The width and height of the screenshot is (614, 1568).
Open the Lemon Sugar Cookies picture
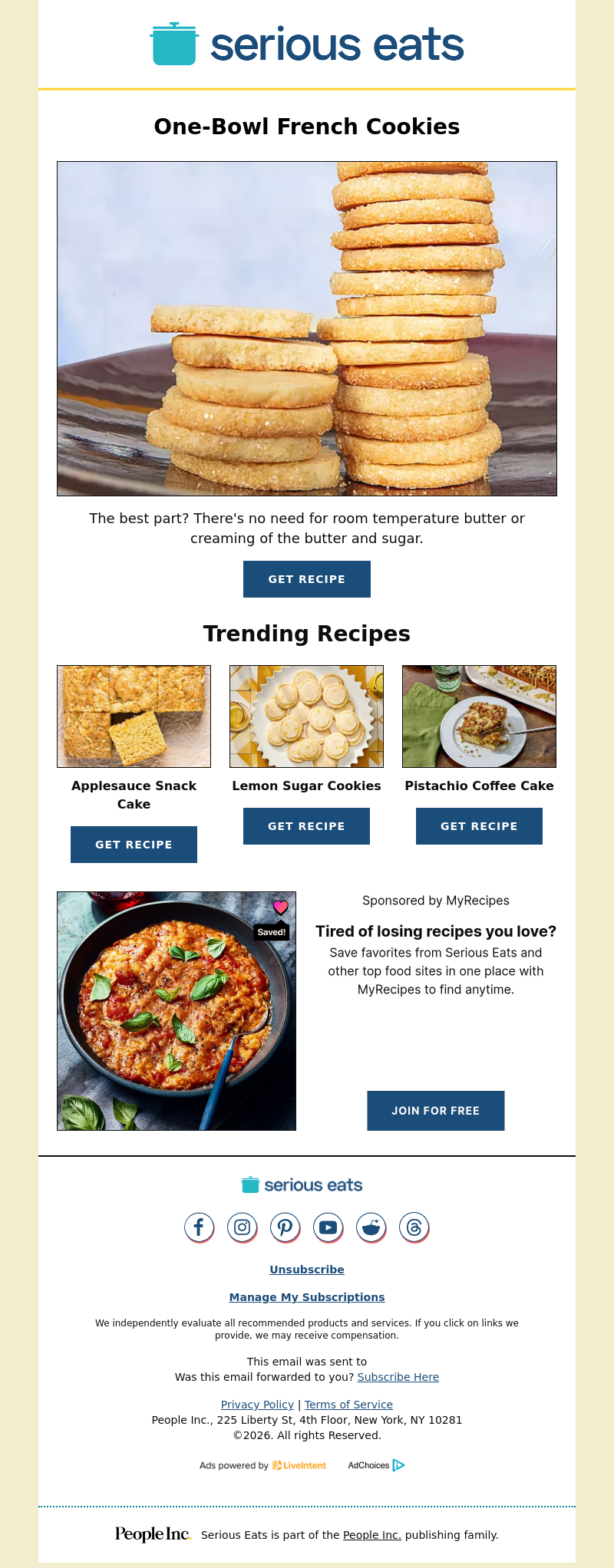click(x=306, y=716)
